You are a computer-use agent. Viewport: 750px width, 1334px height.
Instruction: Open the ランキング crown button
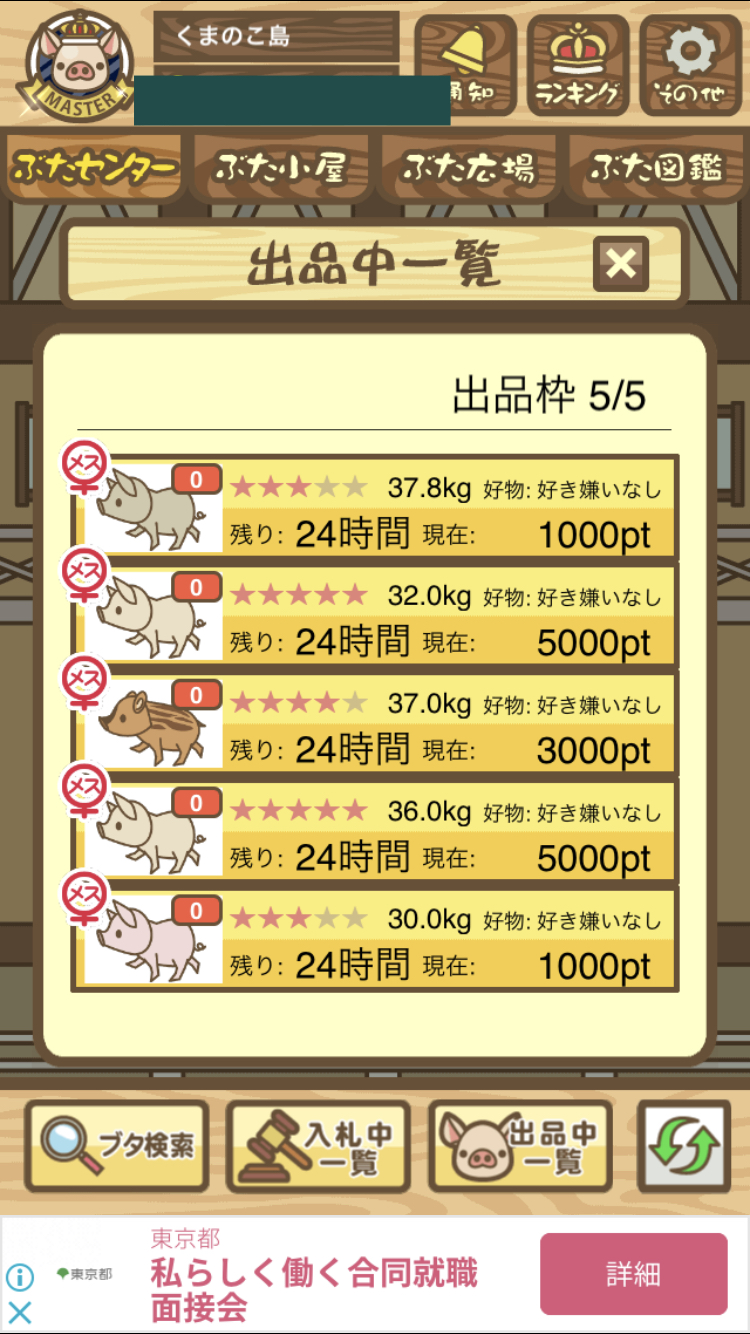578,65
